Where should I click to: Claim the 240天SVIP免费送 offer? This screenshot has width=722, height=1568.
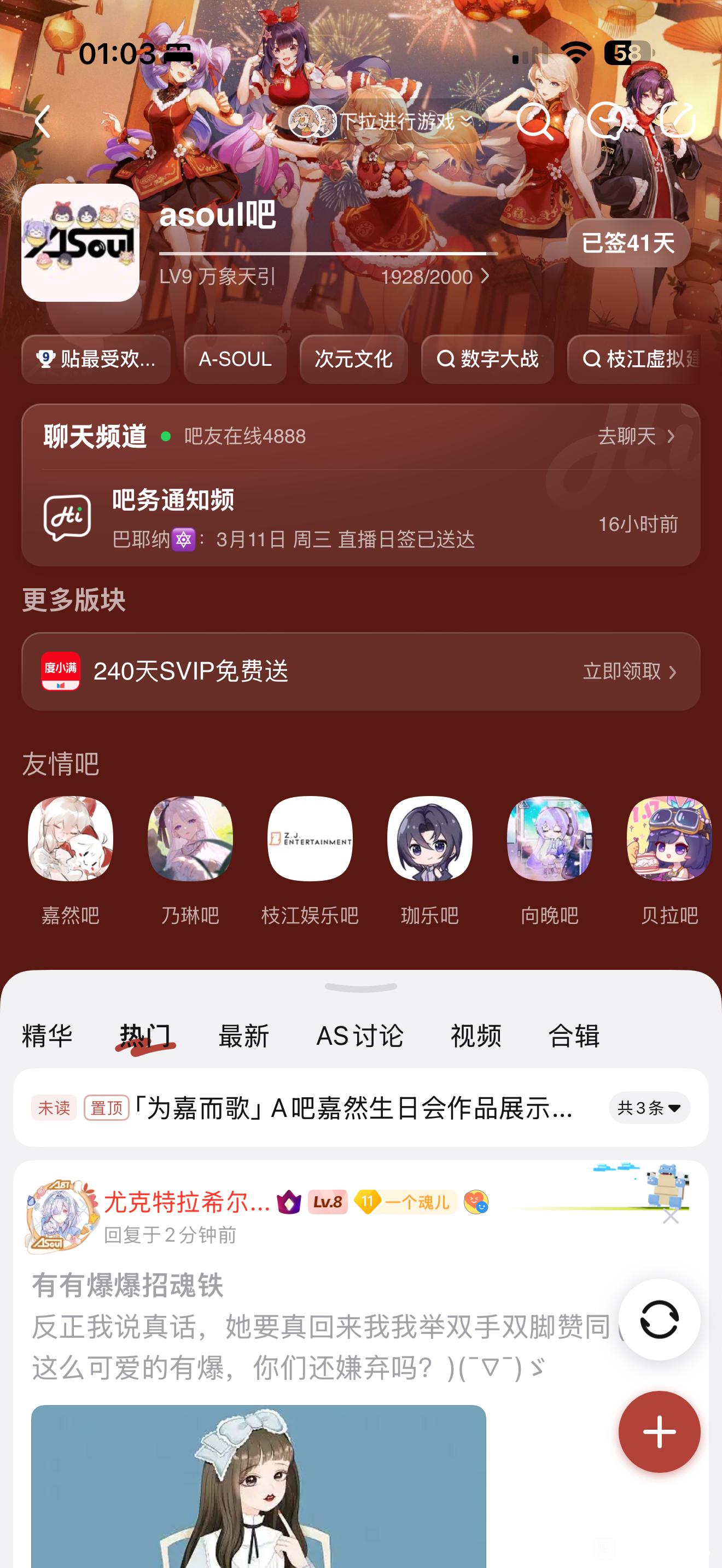(x=360, y=671)
